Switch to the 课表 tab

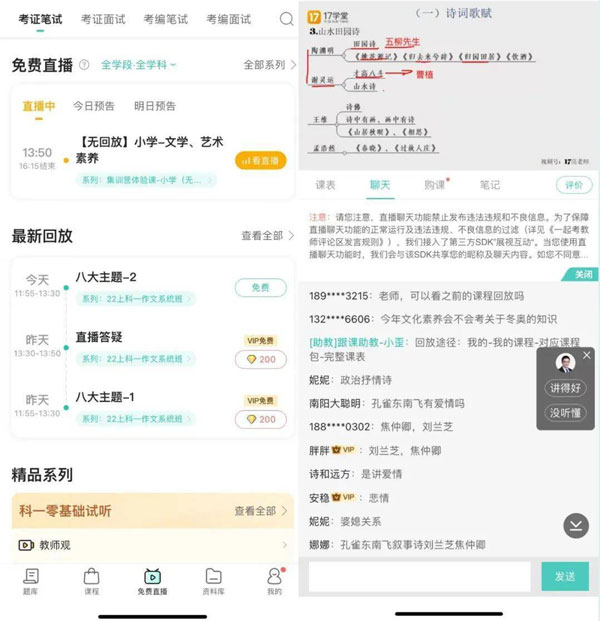pos(326,185)
